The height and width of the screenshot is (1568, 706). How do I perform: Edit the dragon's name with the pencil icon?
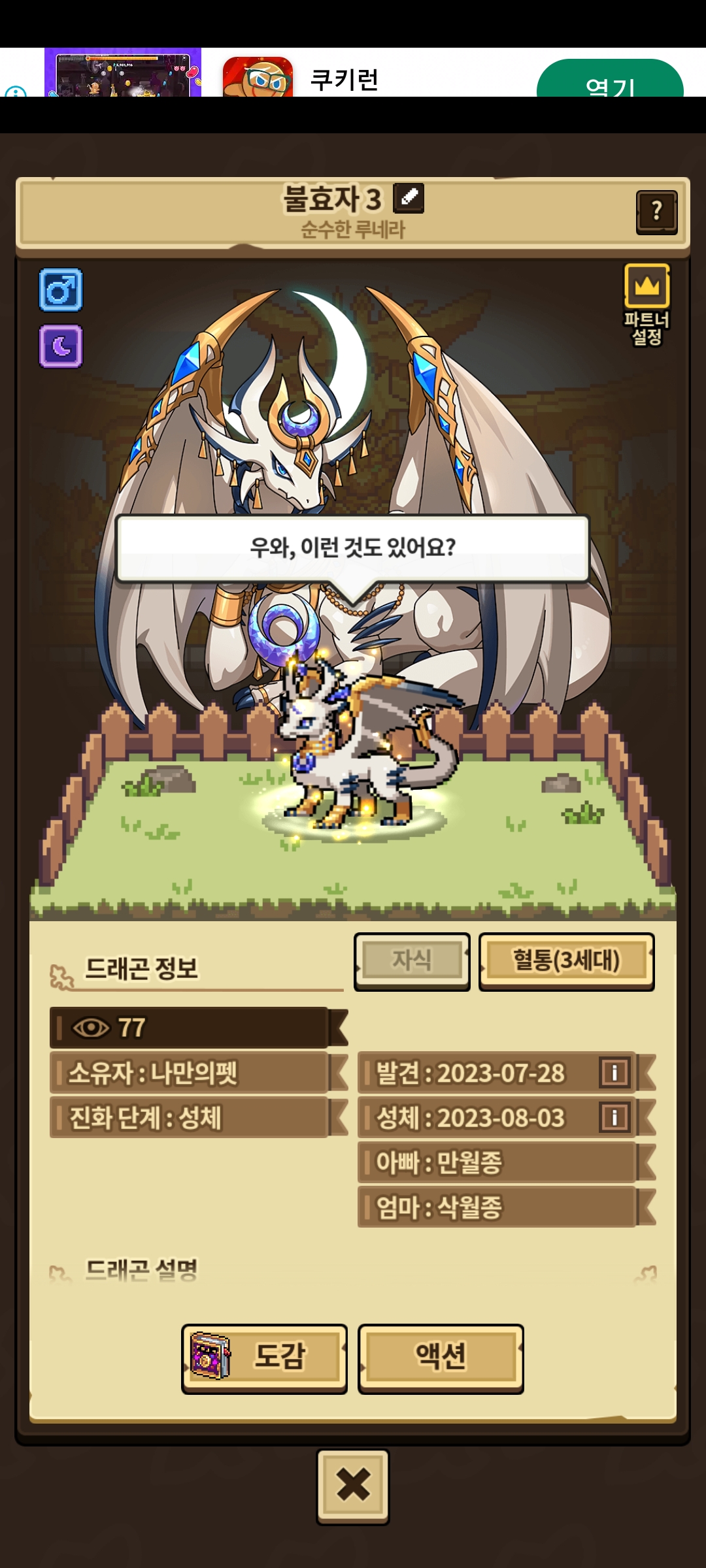pos(409,198)
